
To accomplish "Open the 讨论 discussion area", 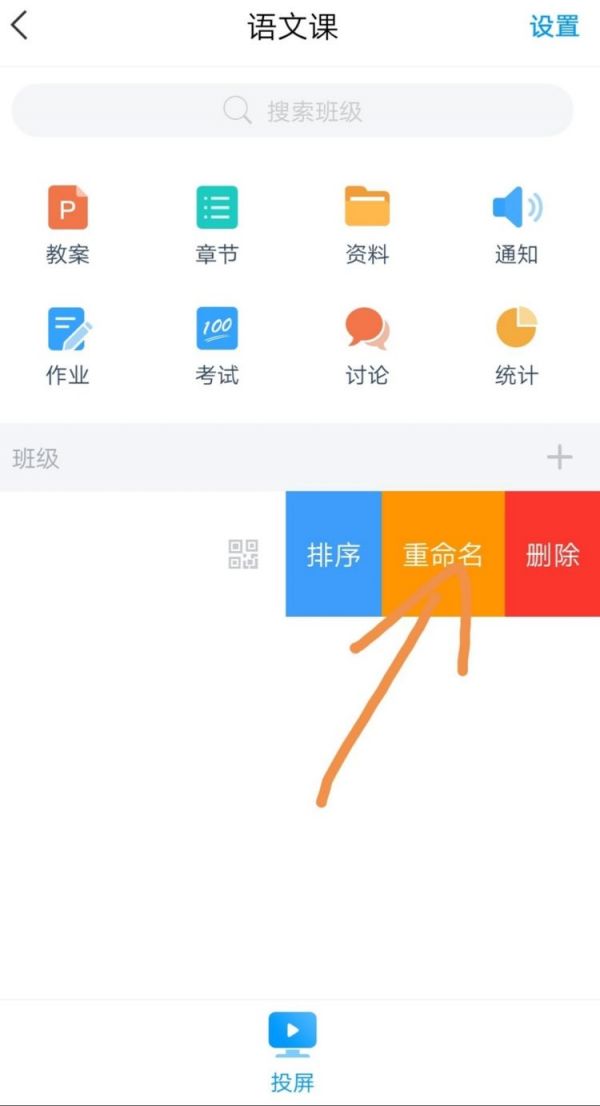I will click(x=366, y=345).
